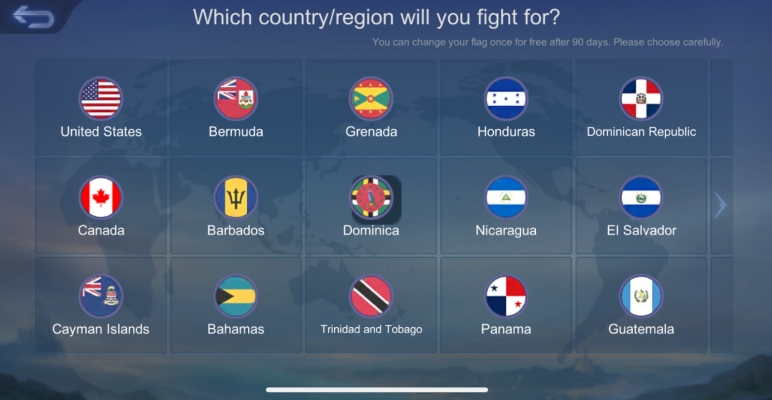Viewport: 772px width, 400px height.
Task: Select the Bahamas flag
Action: (x=236, y=304)
